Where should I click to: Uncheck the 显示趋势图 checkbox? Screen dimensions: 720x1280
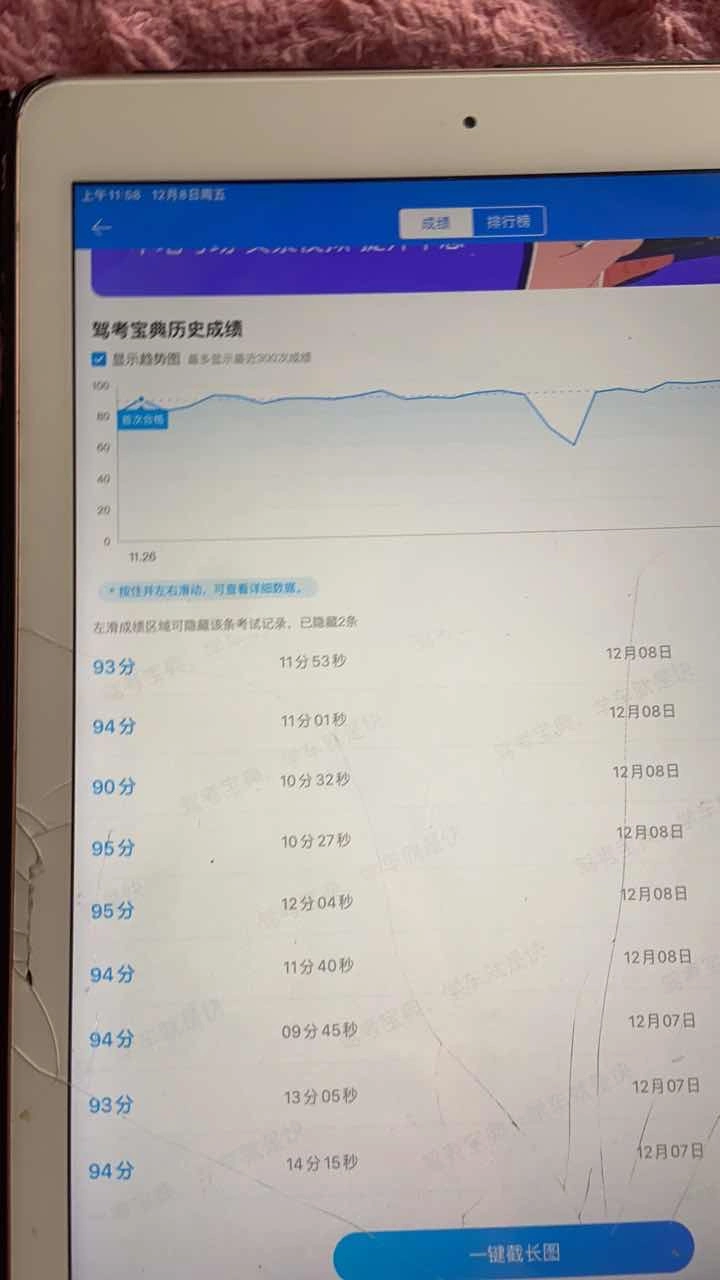point(98,359)
